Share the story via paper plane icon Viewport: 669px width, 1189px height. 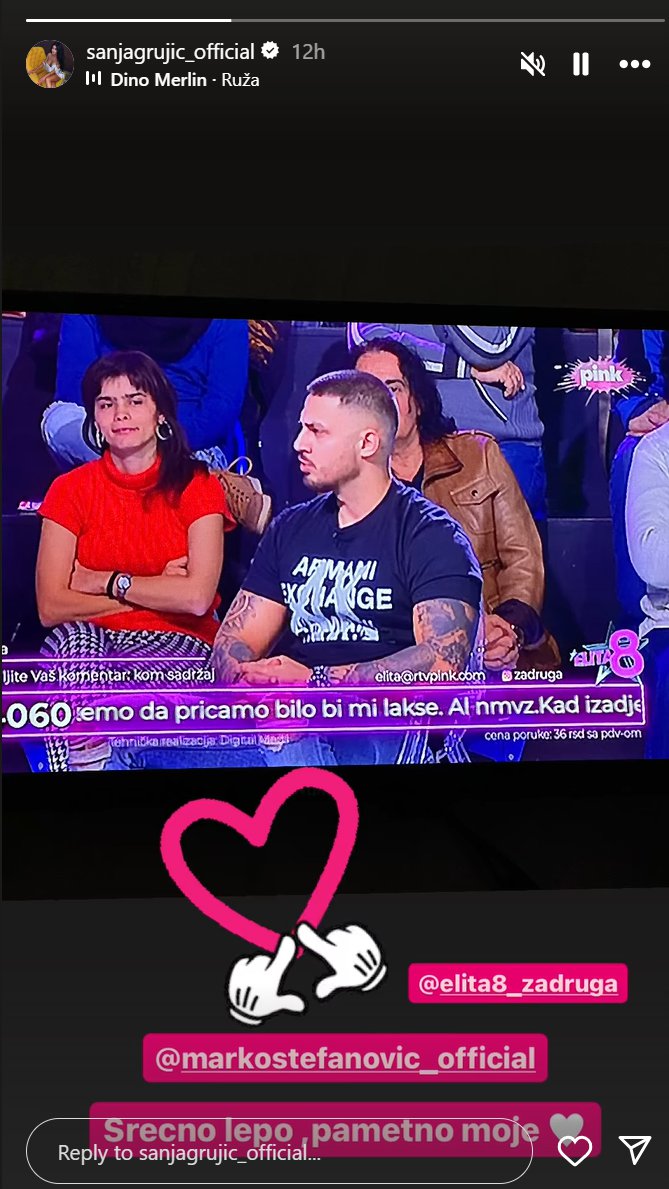pyautogui.click(x=634, y=1151)
